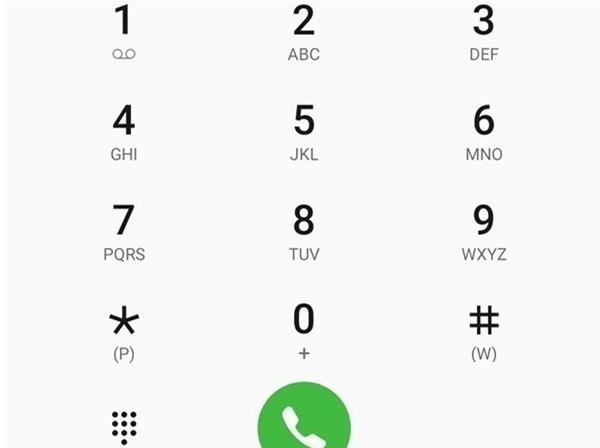Enter digit 9 WXYZ

tap(483, 231)
